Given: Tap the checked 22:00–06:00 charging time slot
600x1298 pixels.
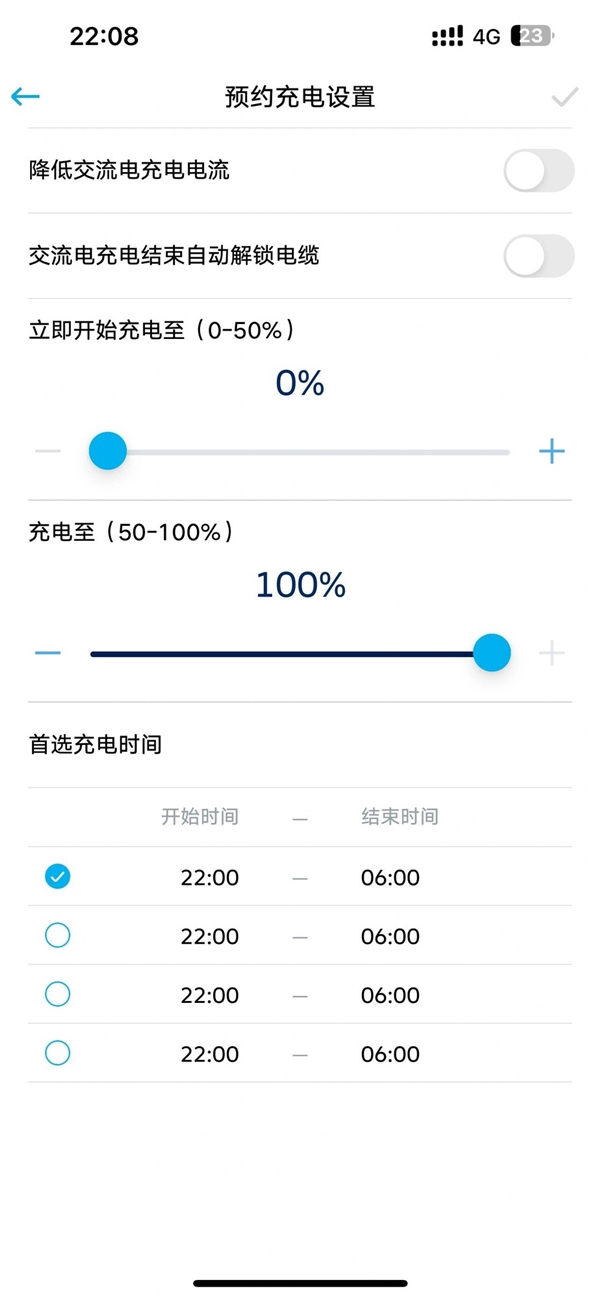Looking at the screenshot, I should click(x=58, y=877).
